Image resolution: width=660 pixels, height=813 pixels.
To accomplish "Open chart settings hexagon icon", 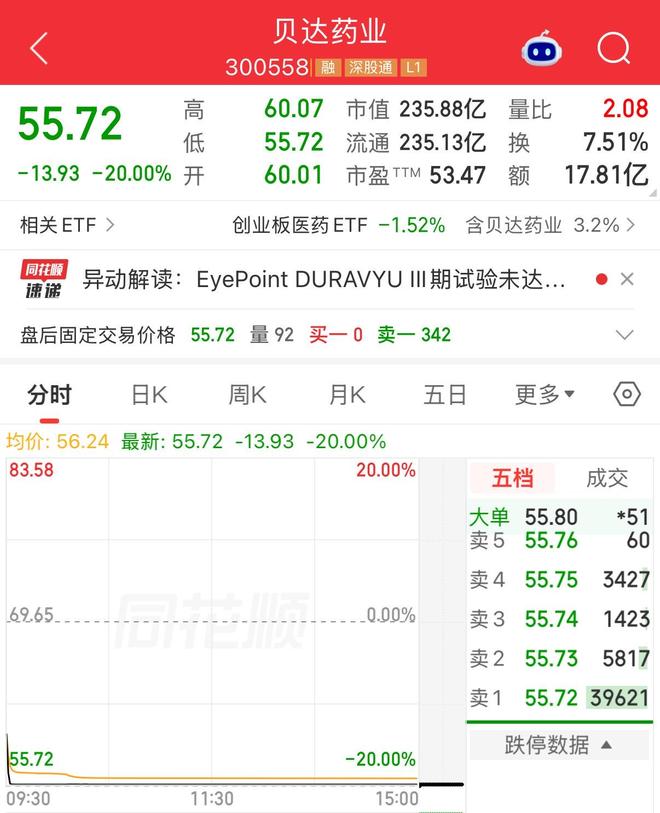I will click(x=627, y=395).
